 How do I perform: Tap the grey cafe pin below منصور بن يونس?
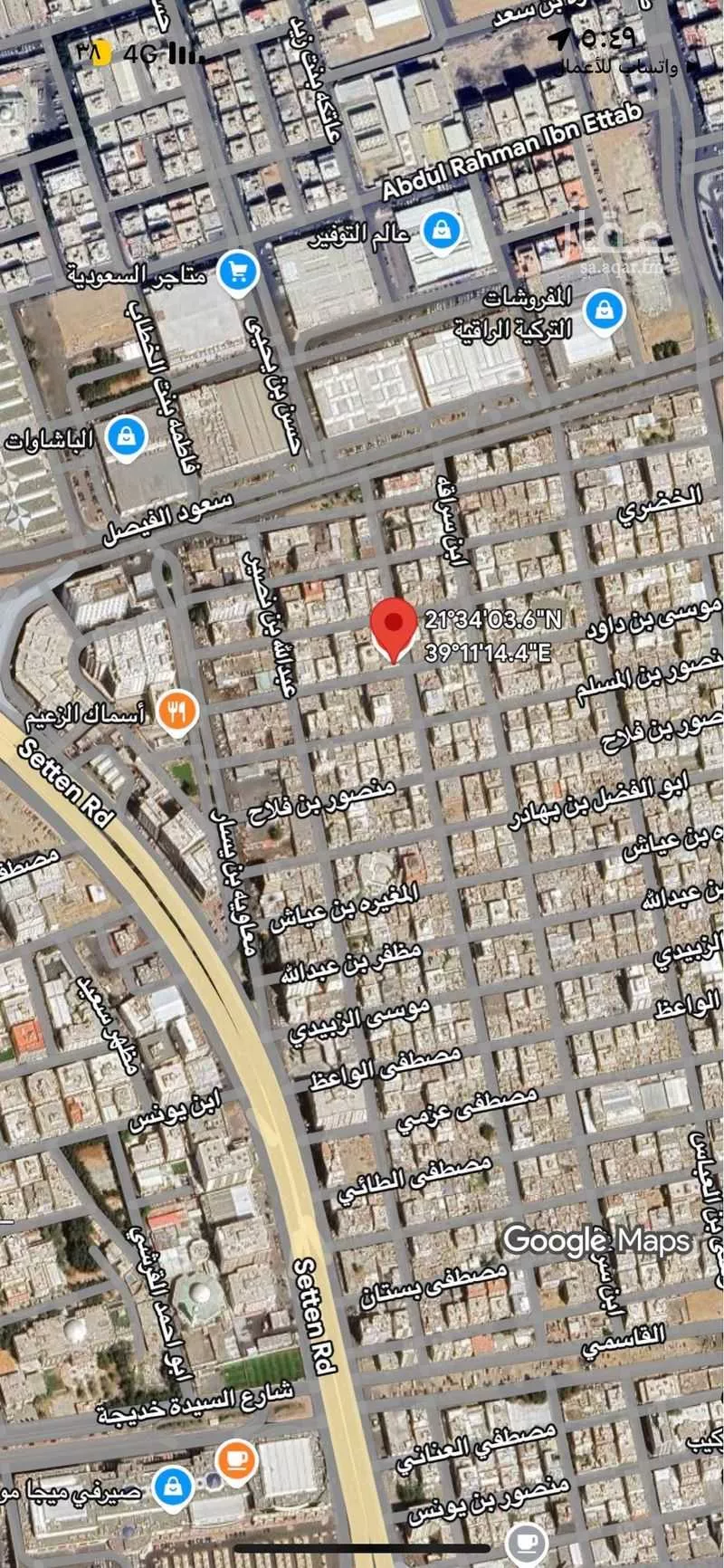[527, 1540]
